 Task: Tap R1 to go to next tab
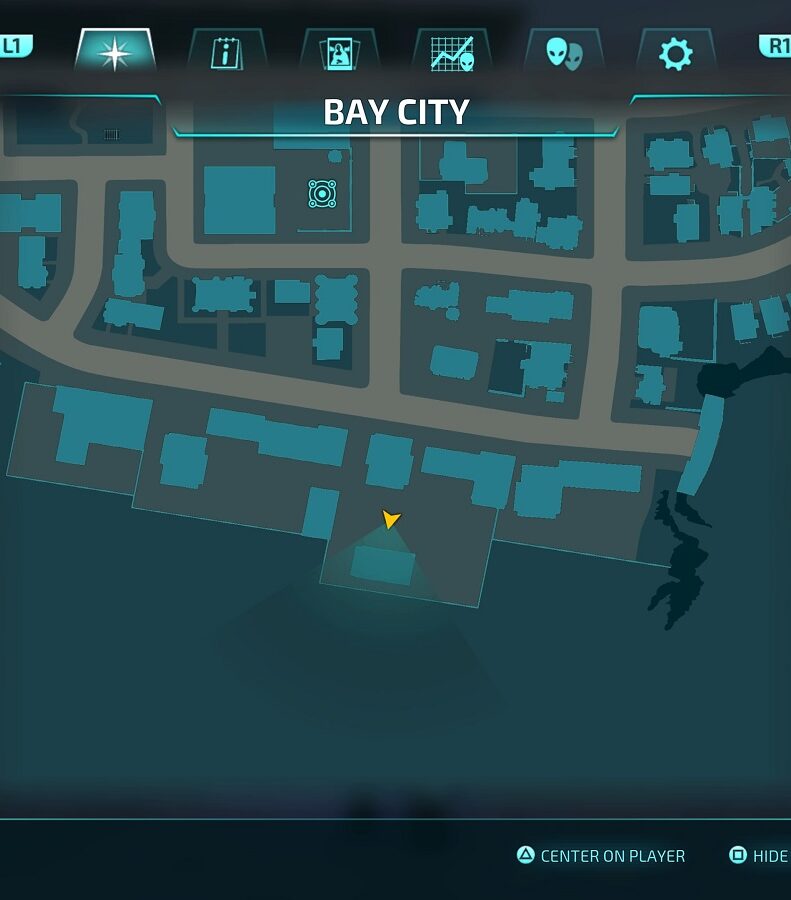pyautogui.click(x=776, y=45)
